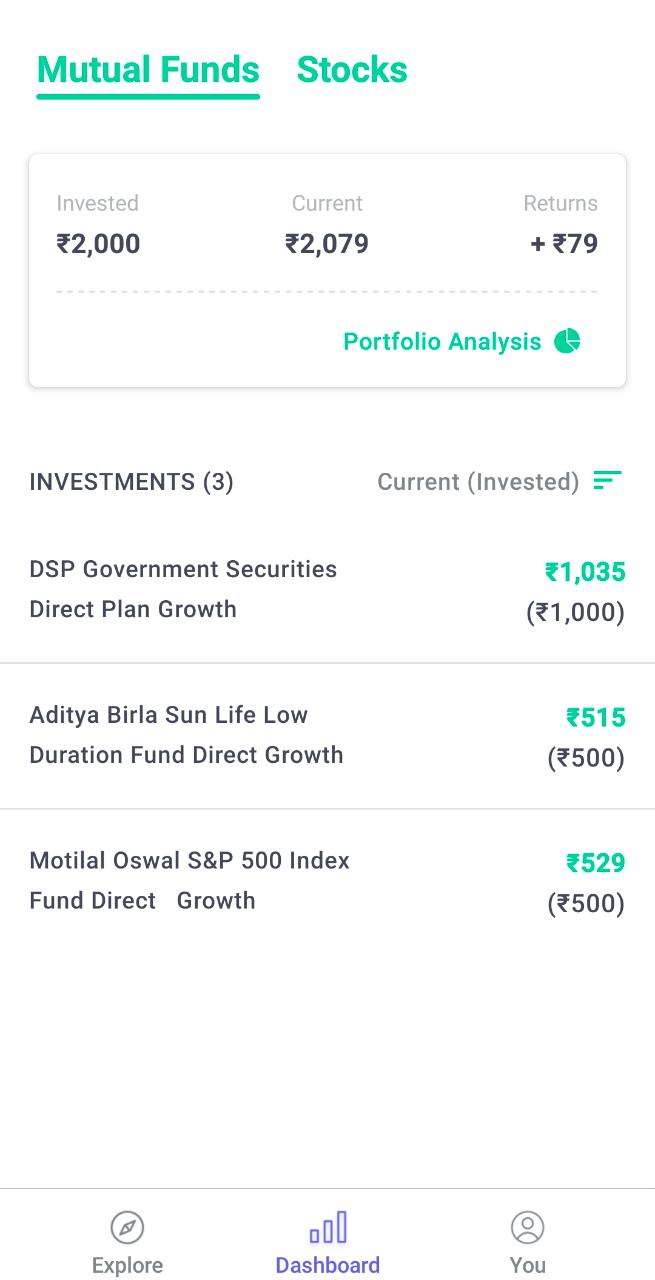Go to the Explore tab
The height and width of the screenshot is (1280, 655).
tap(127, 1243)
